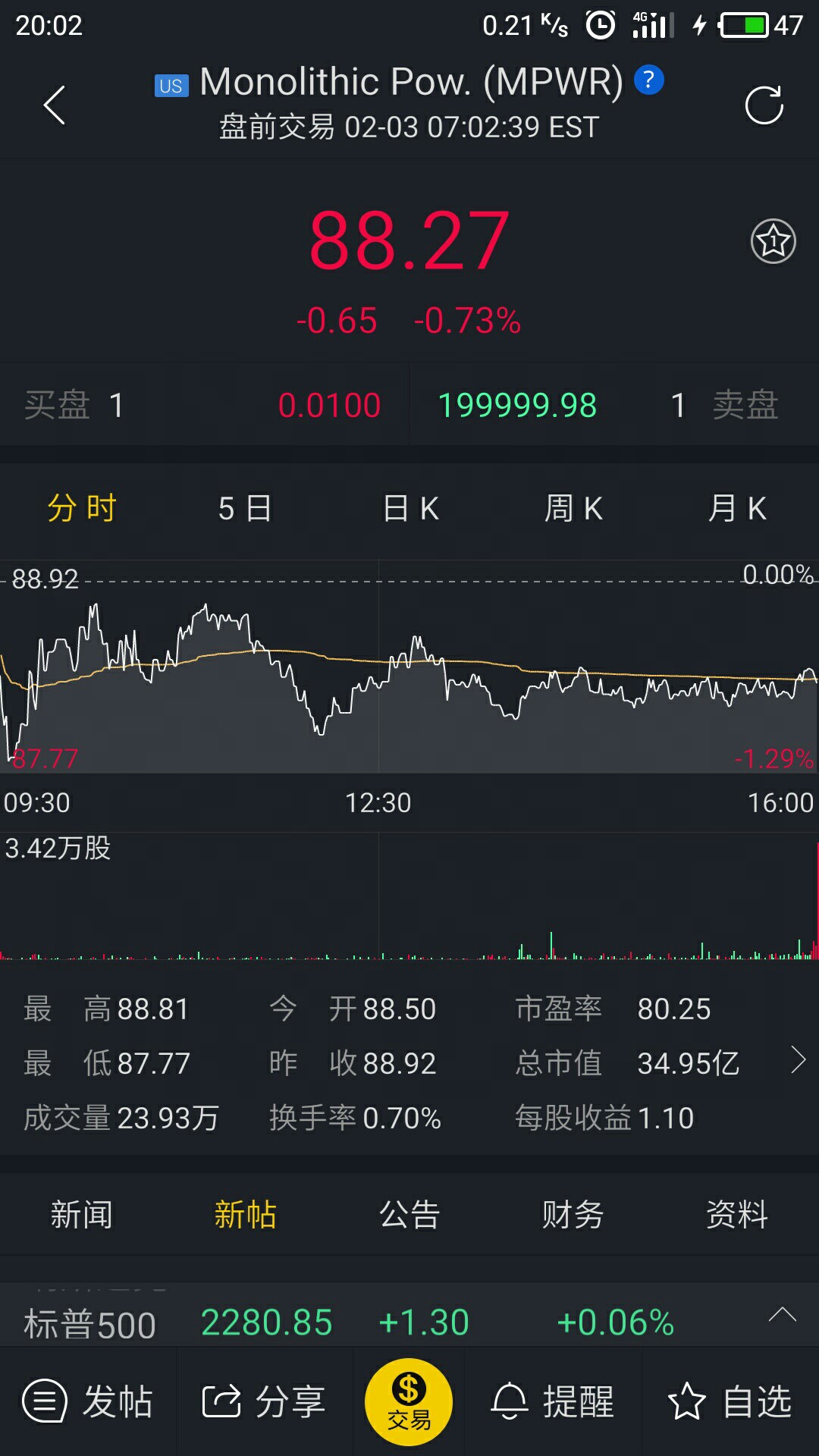Screen dimensions: 819x1456
Task: Open the 资料 tab
Action: click(x=737, y=1214)
